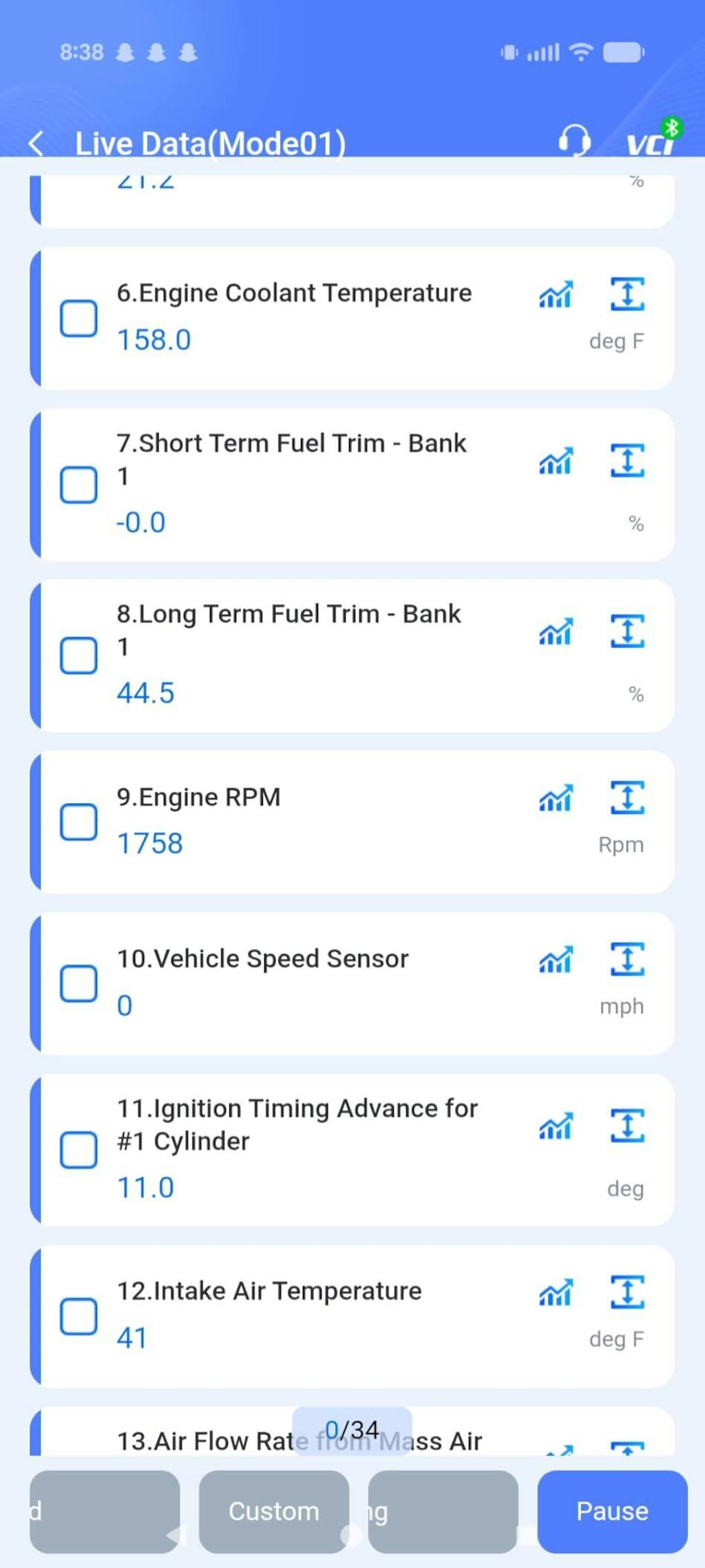Adjust range for Intake Air Temperature
Viewport: 705px width, 1568px height.
point(627,1291)
